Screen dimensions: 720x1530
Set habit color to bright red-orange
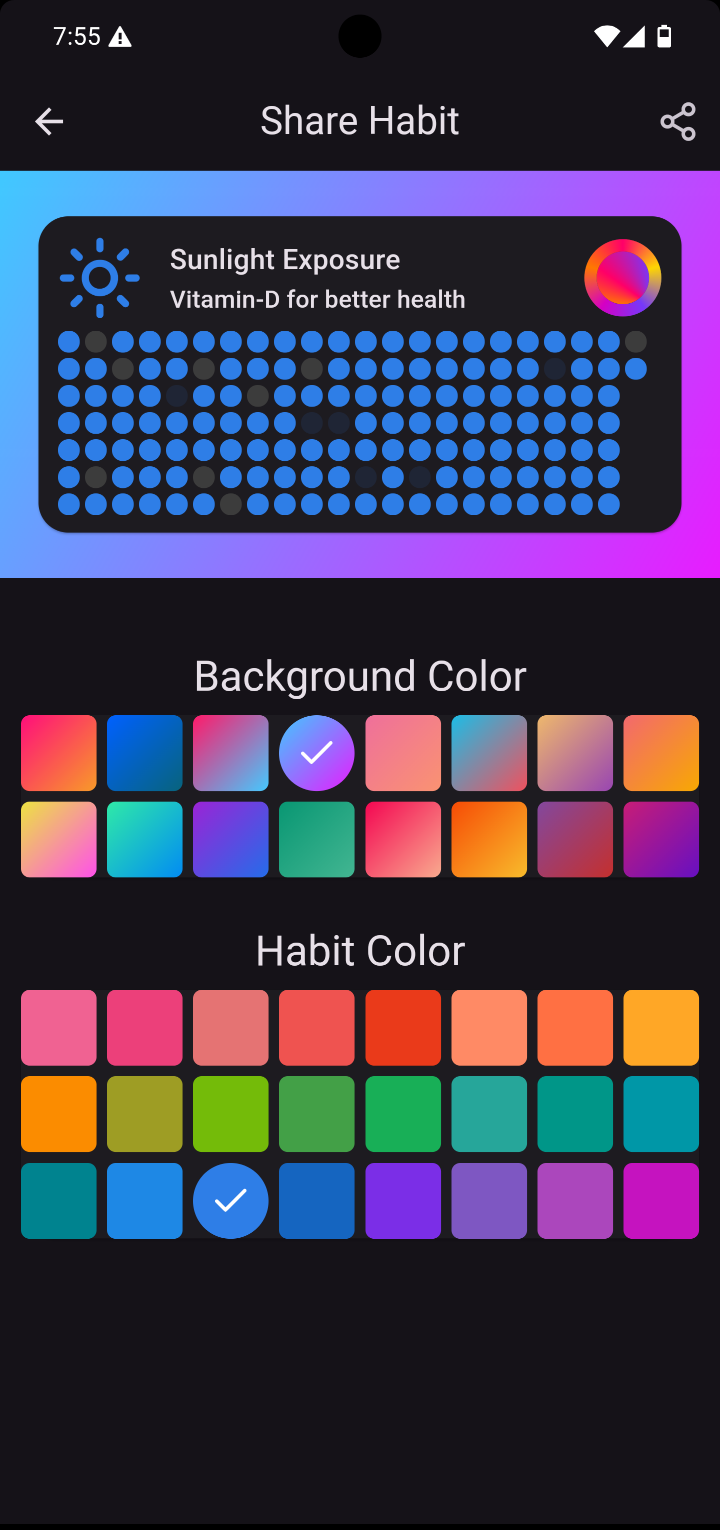403,1028
